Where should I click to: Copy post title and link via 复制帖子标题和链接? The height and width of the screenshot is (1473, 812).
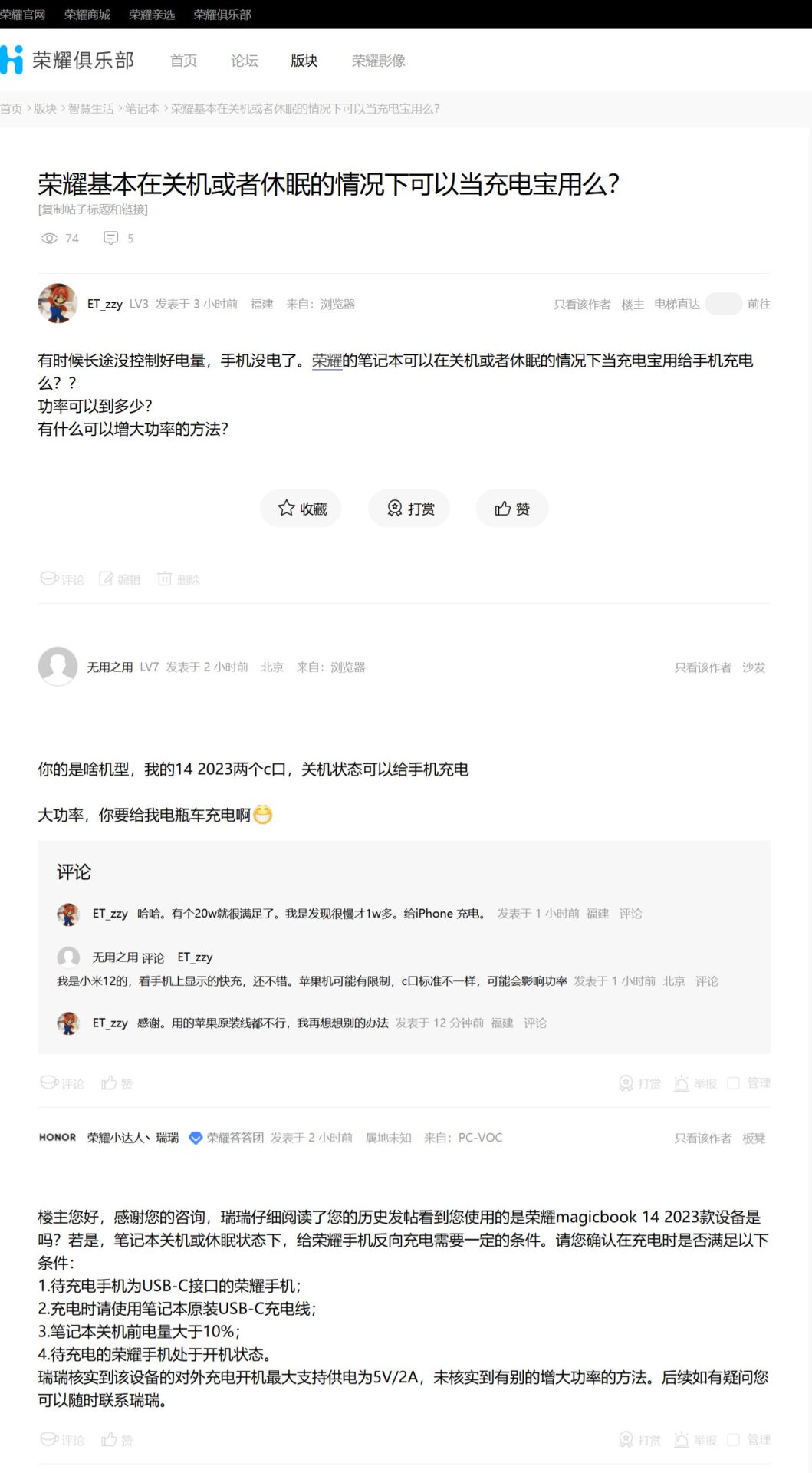(x=93, y=209)
